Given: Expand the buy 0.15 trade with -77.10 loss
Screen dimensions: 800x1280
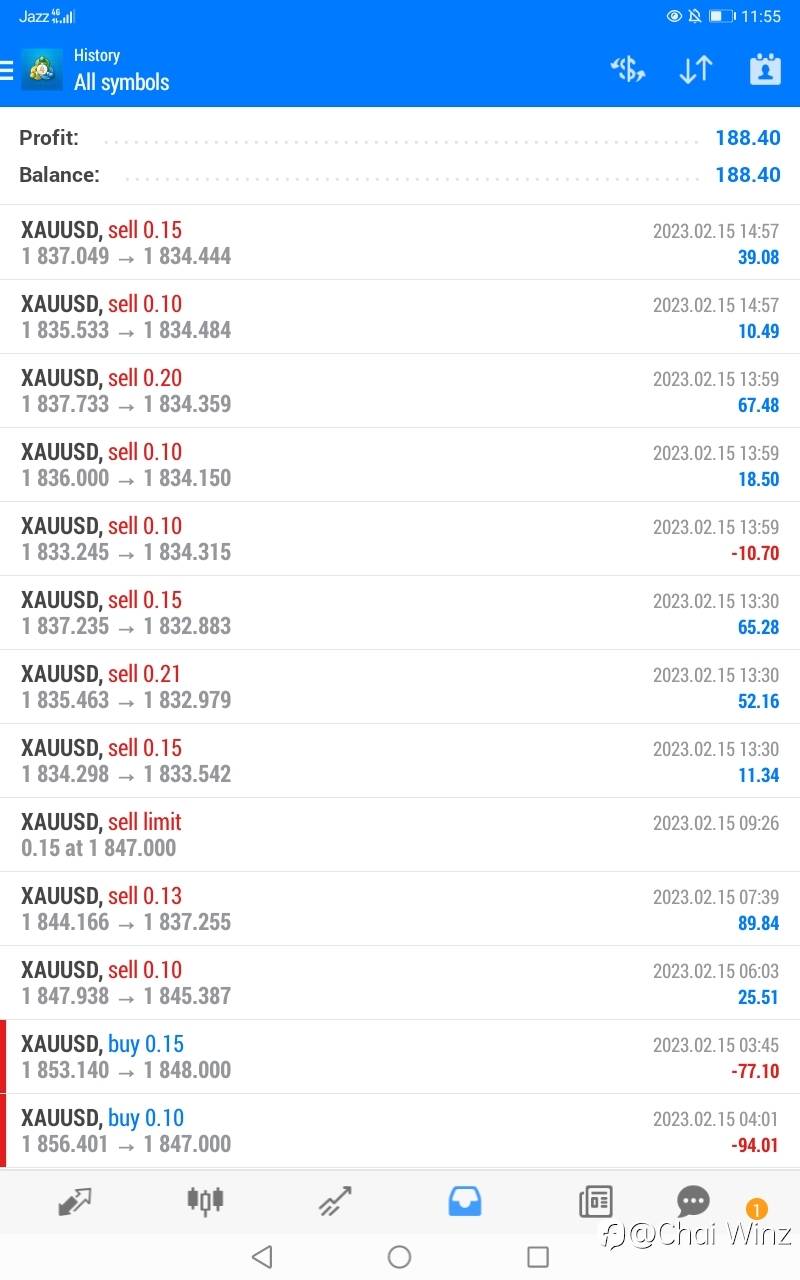Looking at the screenshot, I should tap(400, 1057).
